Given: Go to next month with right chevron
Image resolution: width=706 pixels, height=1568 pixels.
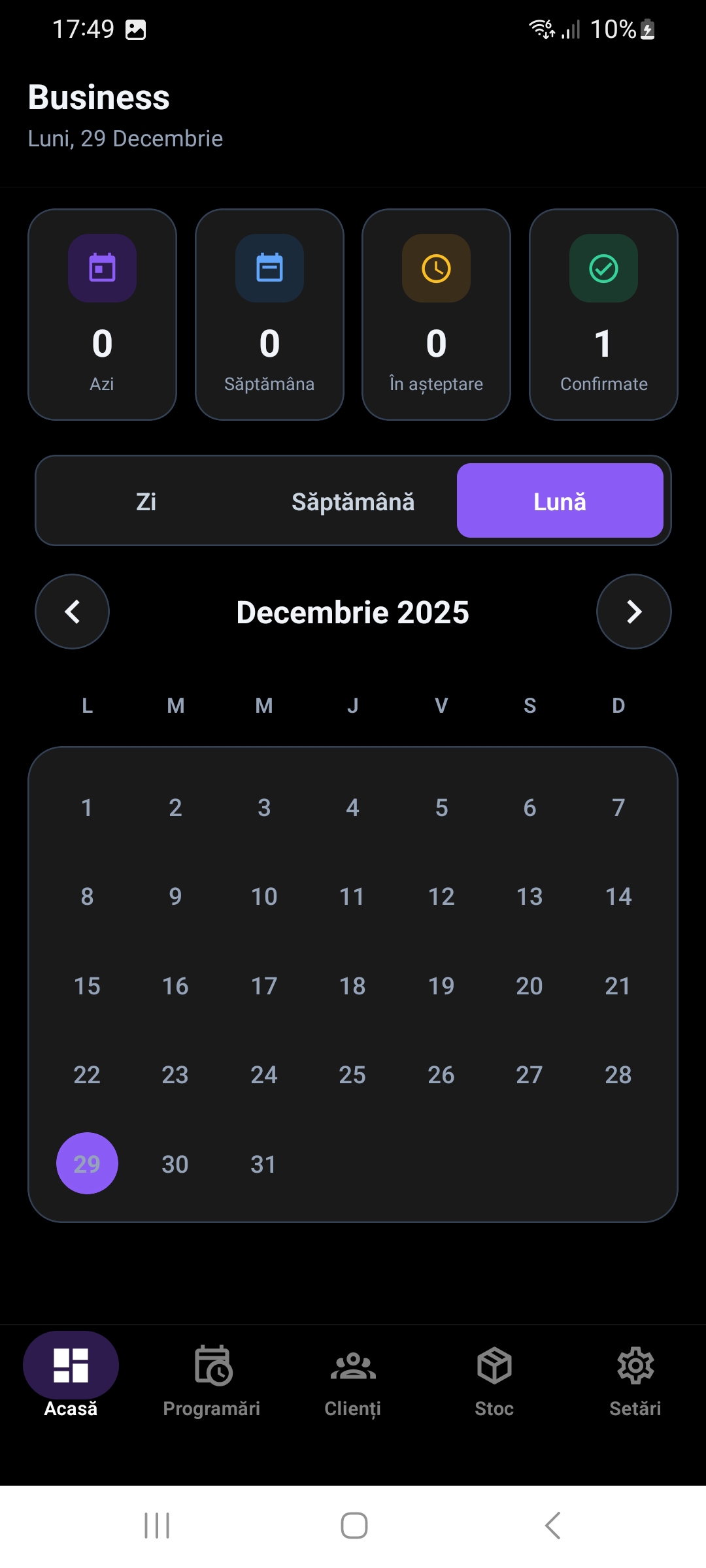Looking at the screenshot, I should [633, 612].
